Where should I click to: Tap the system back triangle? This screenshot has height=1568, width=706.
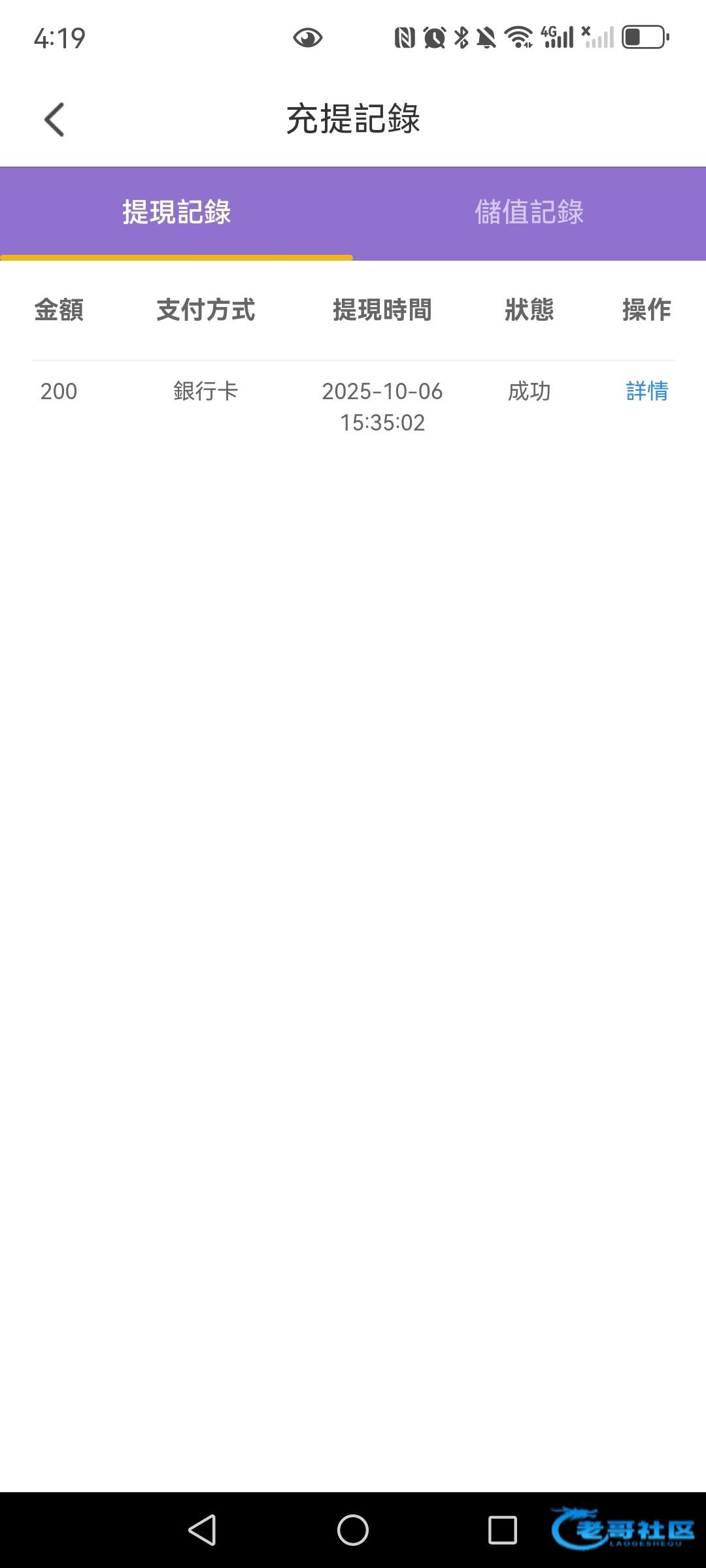pos(202,1529)
